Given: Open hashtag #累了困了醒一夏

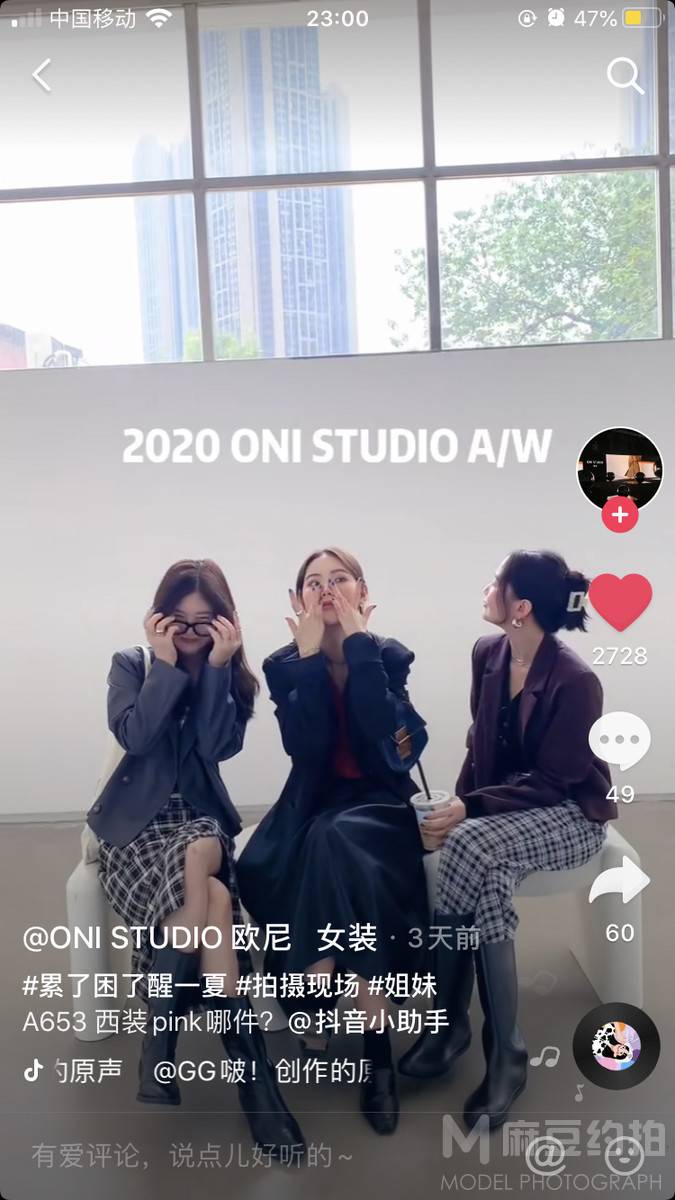Looking at the screenshot, I should [126, 985].
